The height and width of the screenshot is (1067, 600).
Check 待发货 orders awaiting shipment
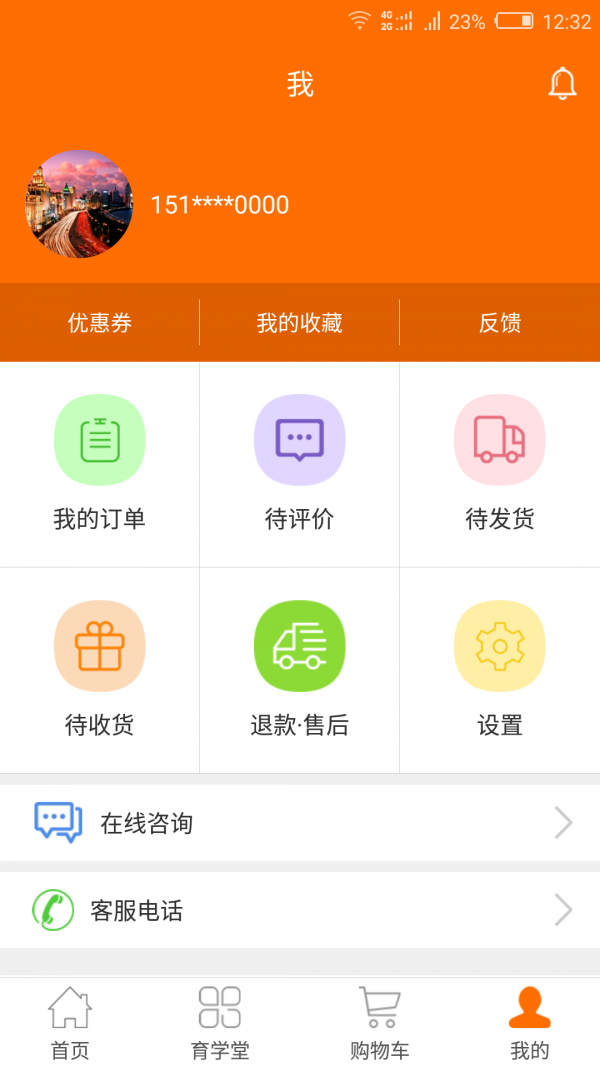tap(500, 464)
